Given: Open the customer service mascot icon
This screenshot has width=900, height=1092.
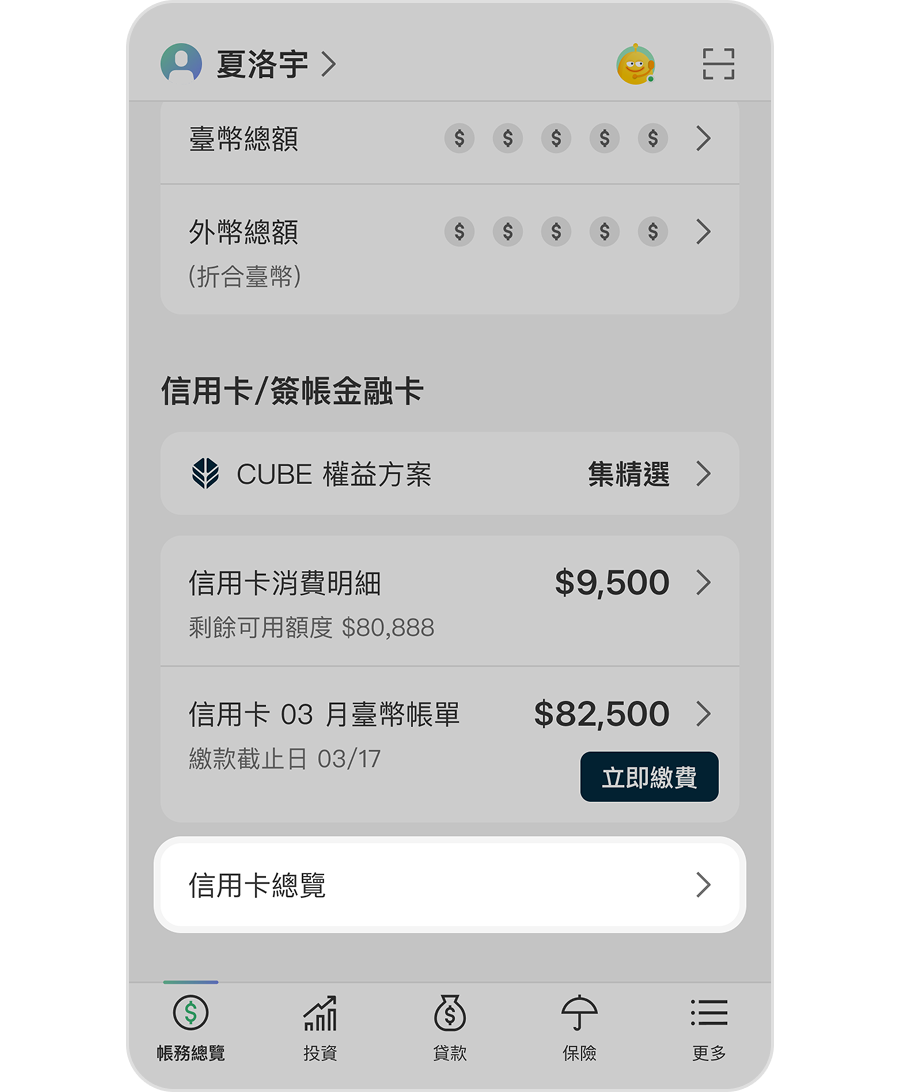Looking at the screenshot, I should coord(635,65).
